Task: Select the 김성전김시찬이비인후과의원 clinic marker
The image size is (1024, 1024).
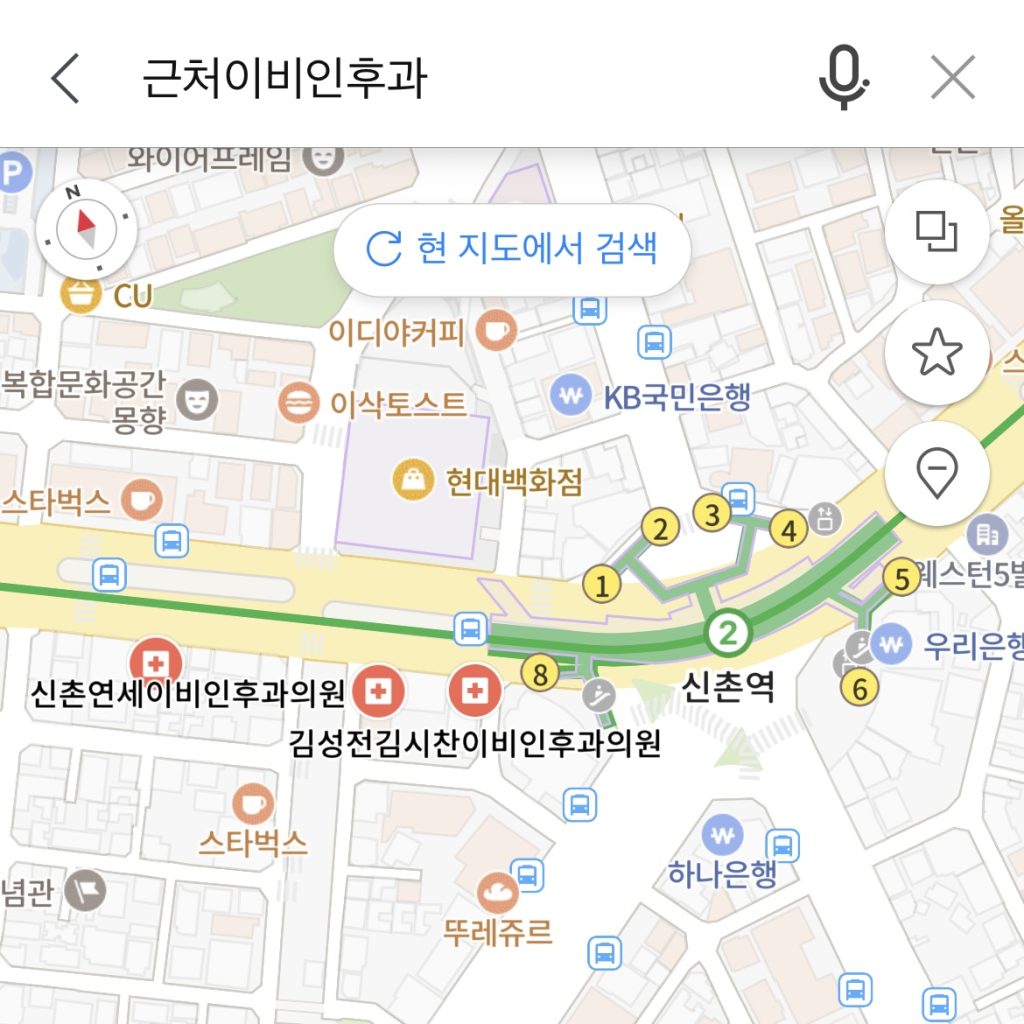Action: (476, 689)
